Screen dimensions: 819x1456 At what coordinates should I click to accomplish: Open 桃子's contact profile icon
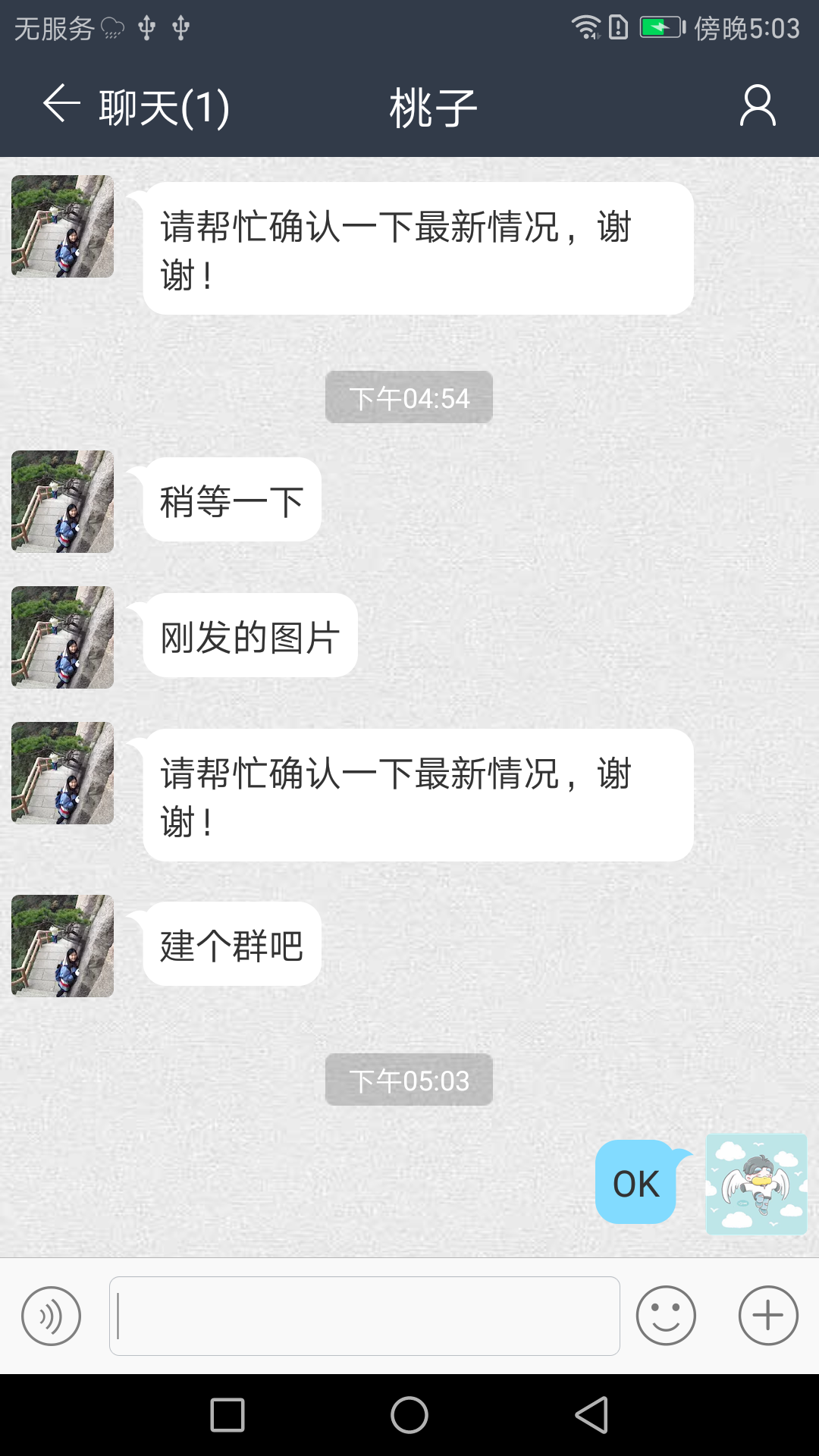click(x=758, y=105)
